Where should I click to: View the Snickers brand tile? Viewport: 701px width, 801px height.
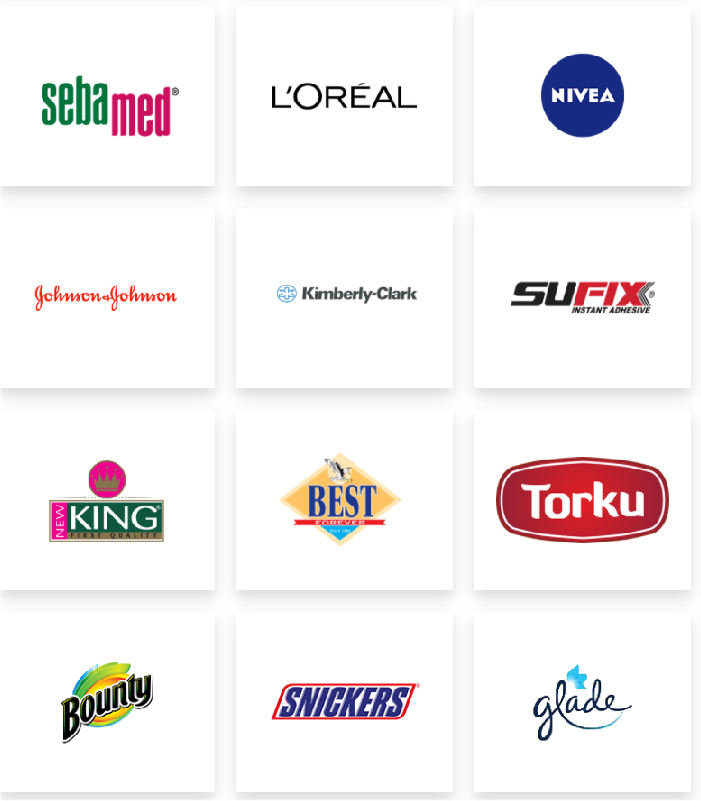[x=344, y=702]
